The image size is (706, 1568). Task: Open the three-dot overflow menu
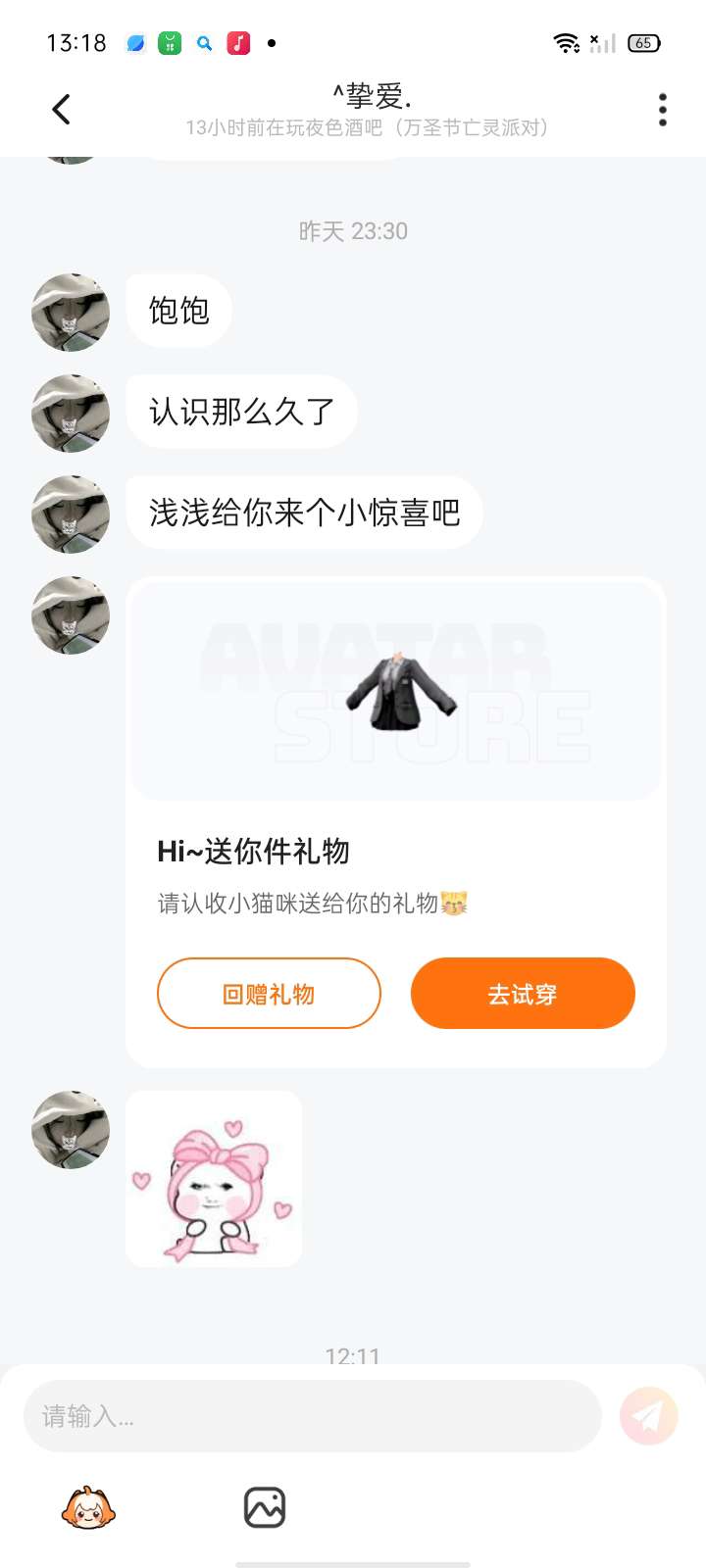(x=663, y=110)
